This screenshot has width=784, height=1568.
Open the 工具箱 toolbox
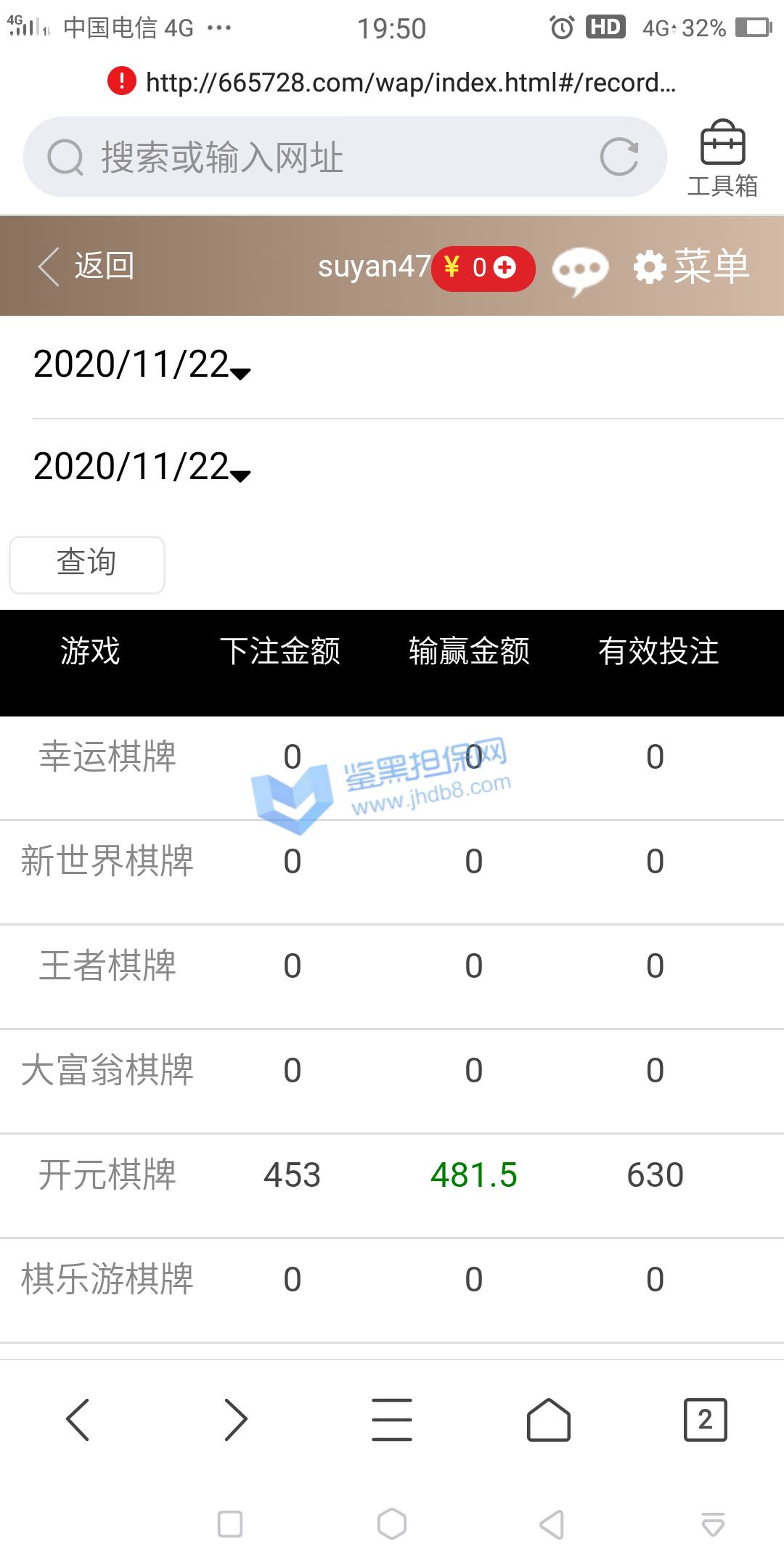[x=722, y=158]
